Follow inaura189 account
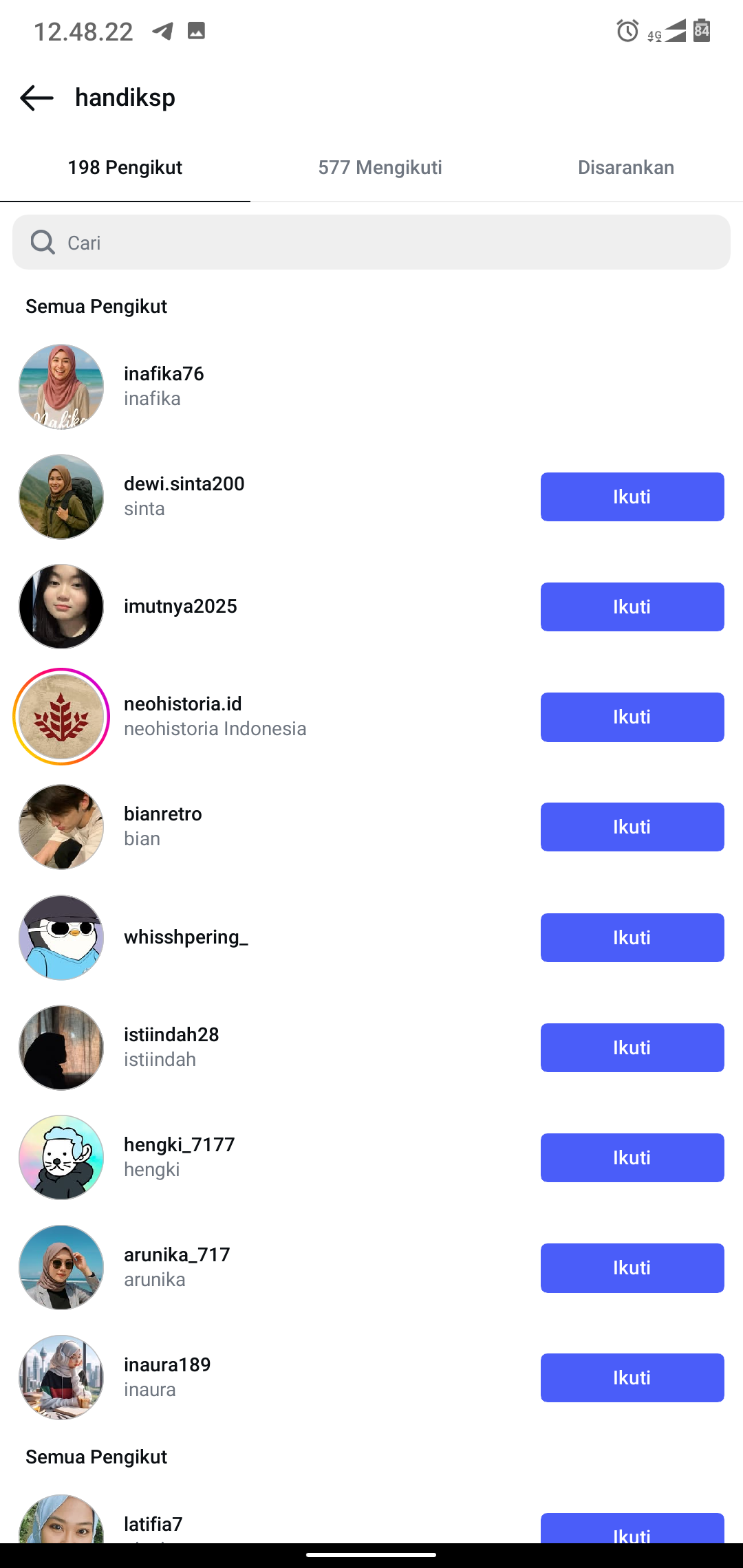The width and height of the screenshot is (743, 1568). tap(632, 1378)
